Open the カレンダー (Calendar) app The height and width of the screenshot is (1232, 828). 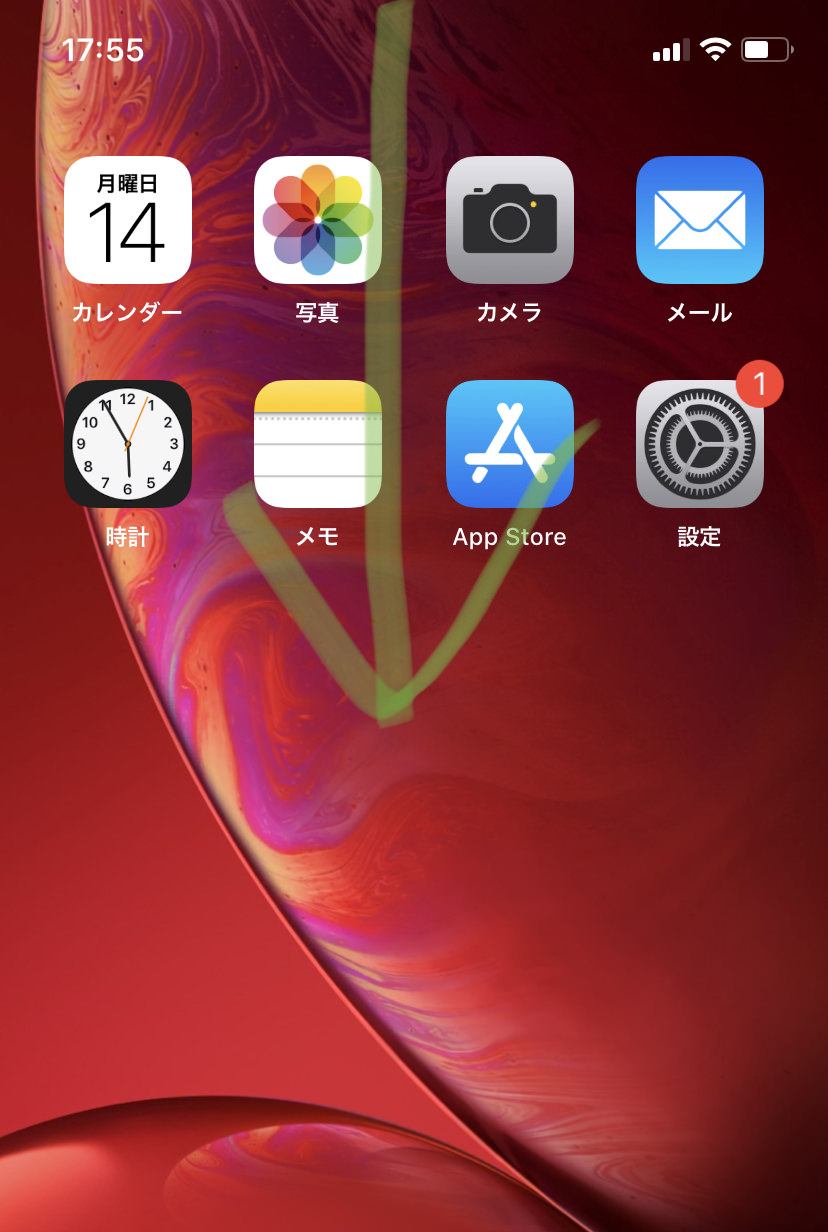click(128, 220)
